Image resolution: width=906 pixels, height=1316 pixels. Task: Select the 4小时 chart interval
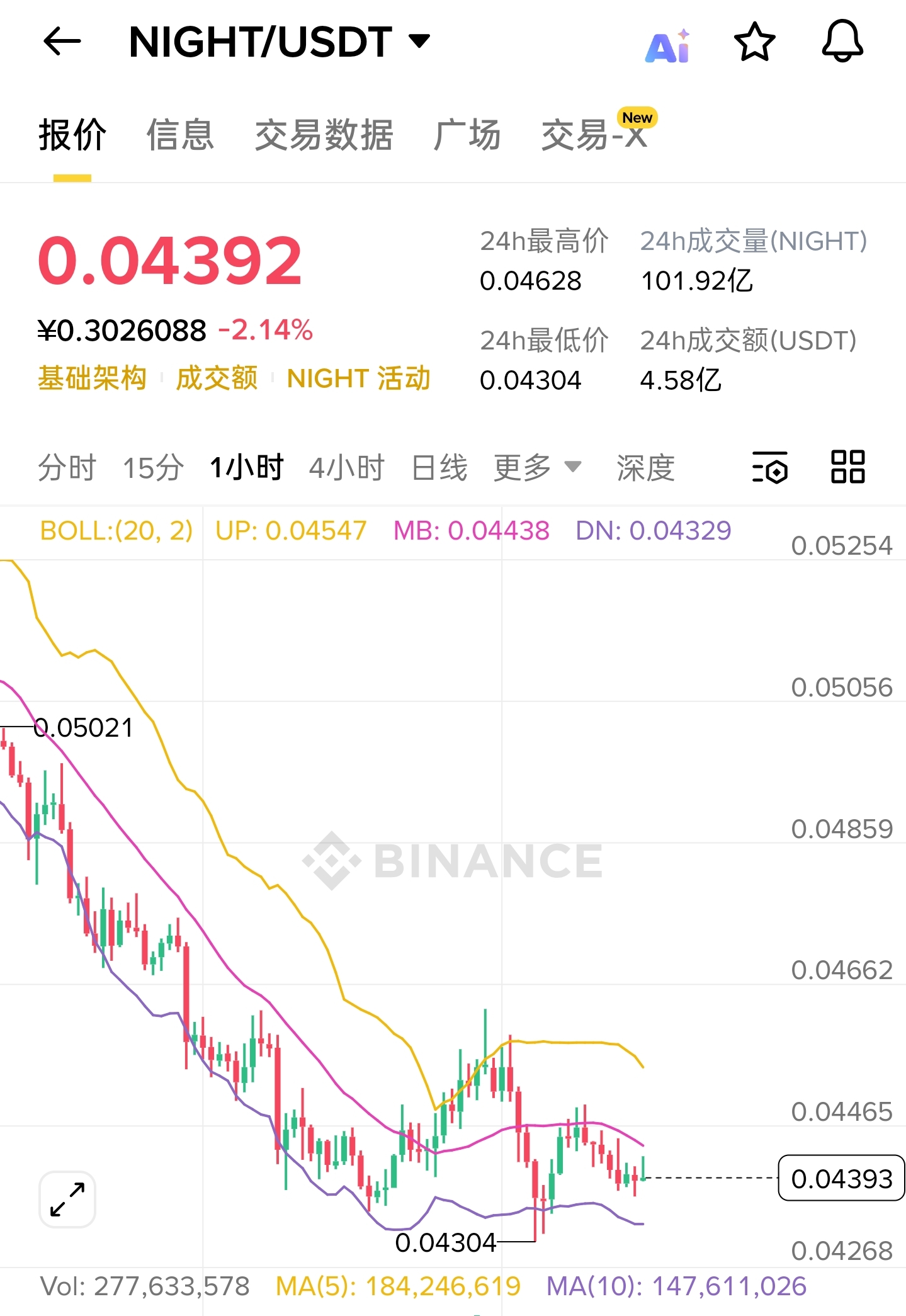click(346, 468)
